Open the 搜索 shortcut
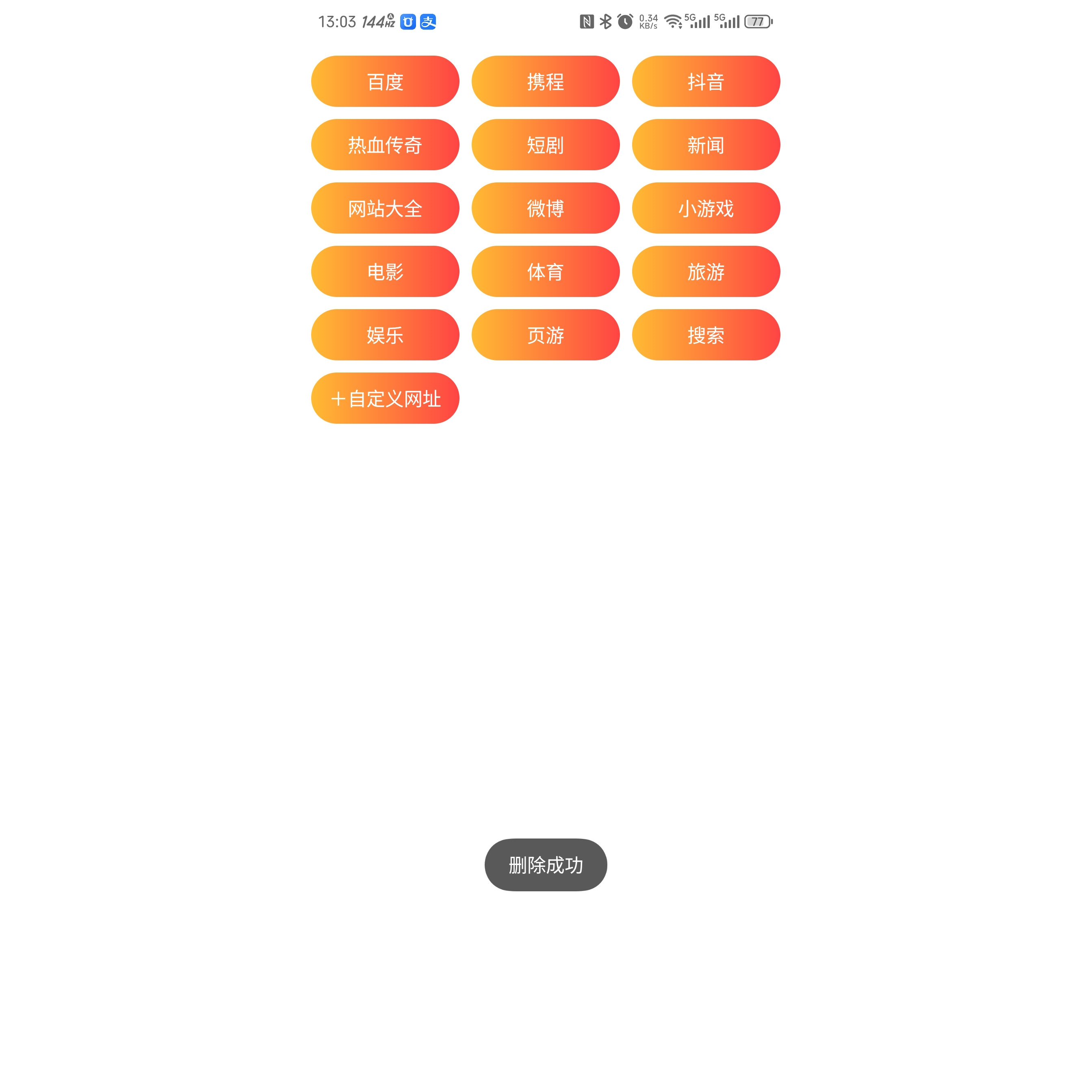This screenshot has width=1092, height=1092. click(706, 335)
